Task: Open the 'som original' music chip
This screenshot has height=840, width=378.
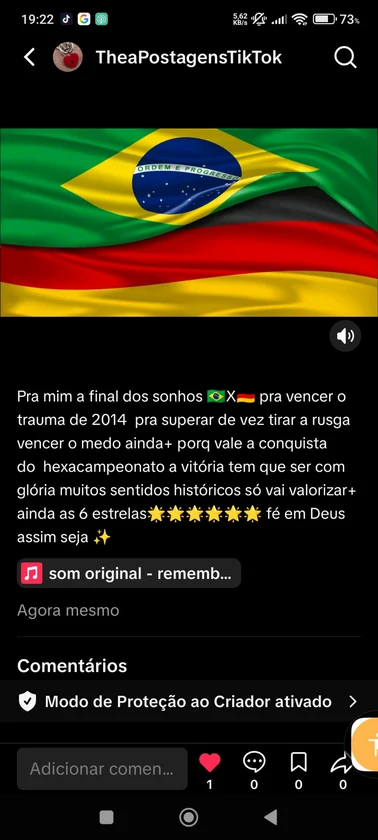Action: (129, 574)
